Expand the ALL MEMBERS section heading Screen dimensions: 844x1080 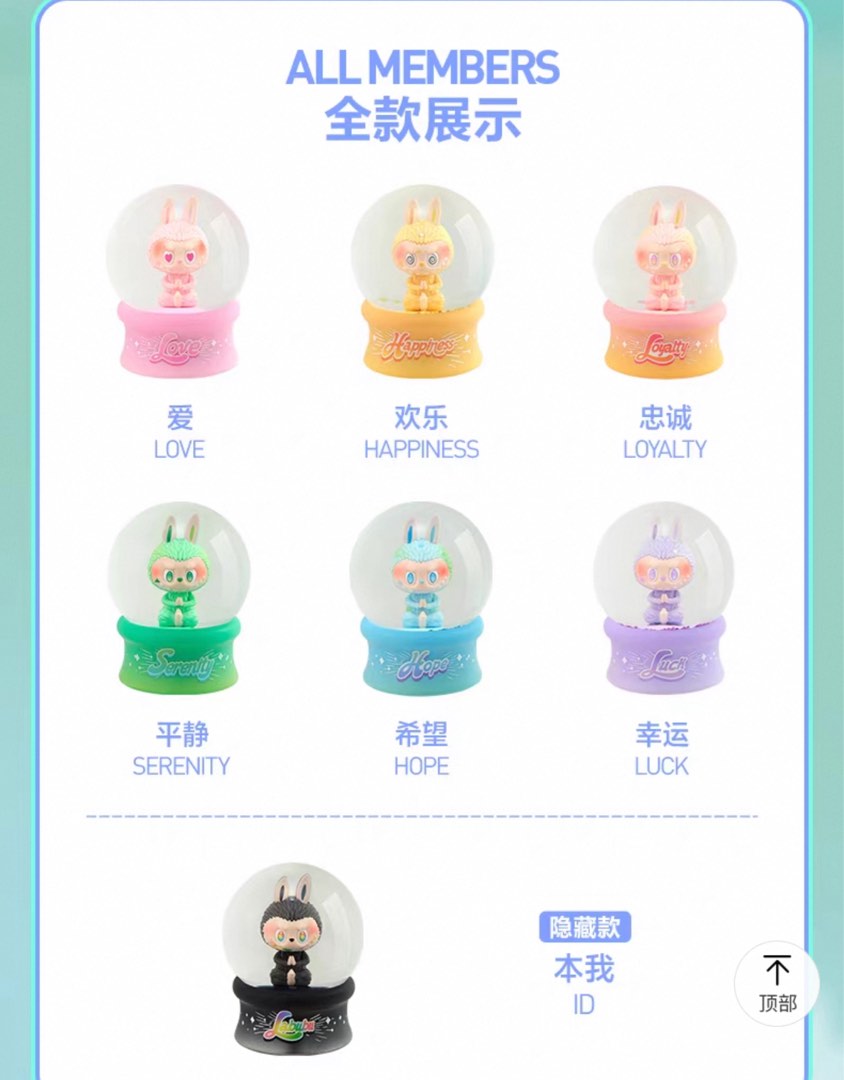click(422, 70)
